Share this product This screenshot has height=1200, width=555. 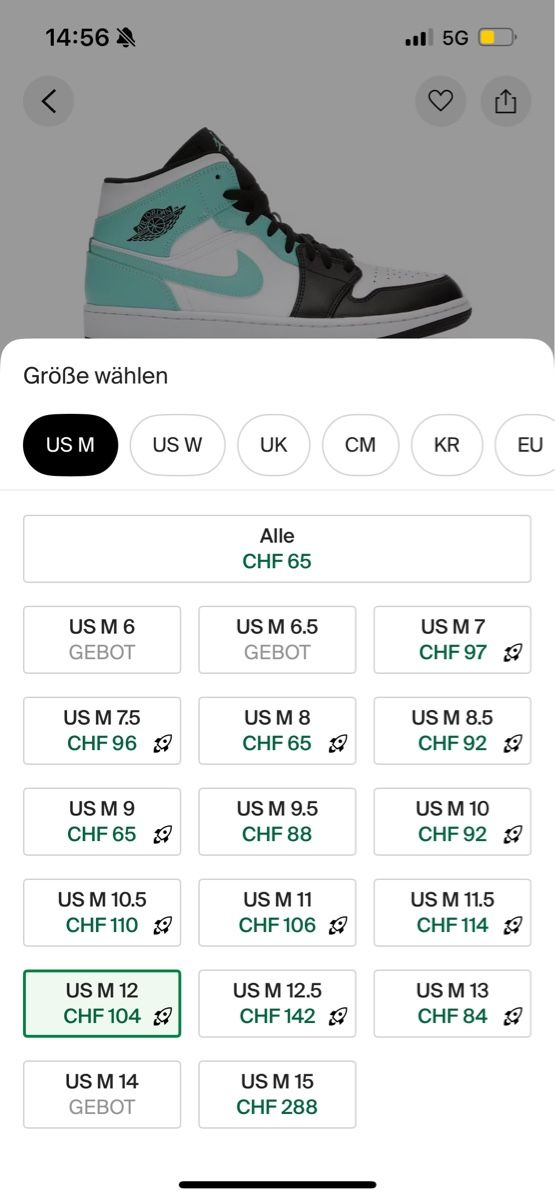click(x=506, y=101)
